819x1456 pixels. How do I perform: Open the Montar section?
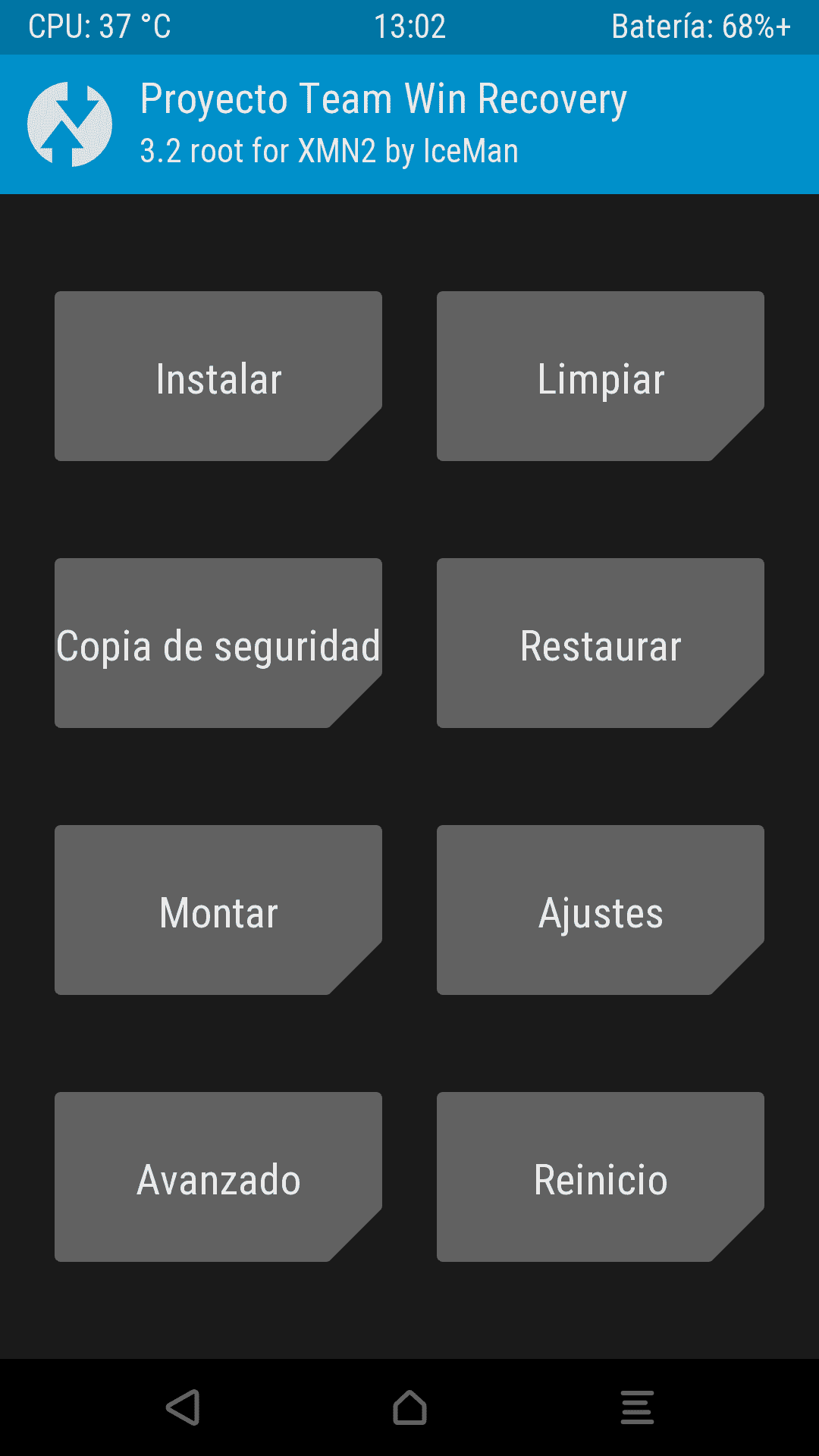pyautogui.click(x=218, y=910)
